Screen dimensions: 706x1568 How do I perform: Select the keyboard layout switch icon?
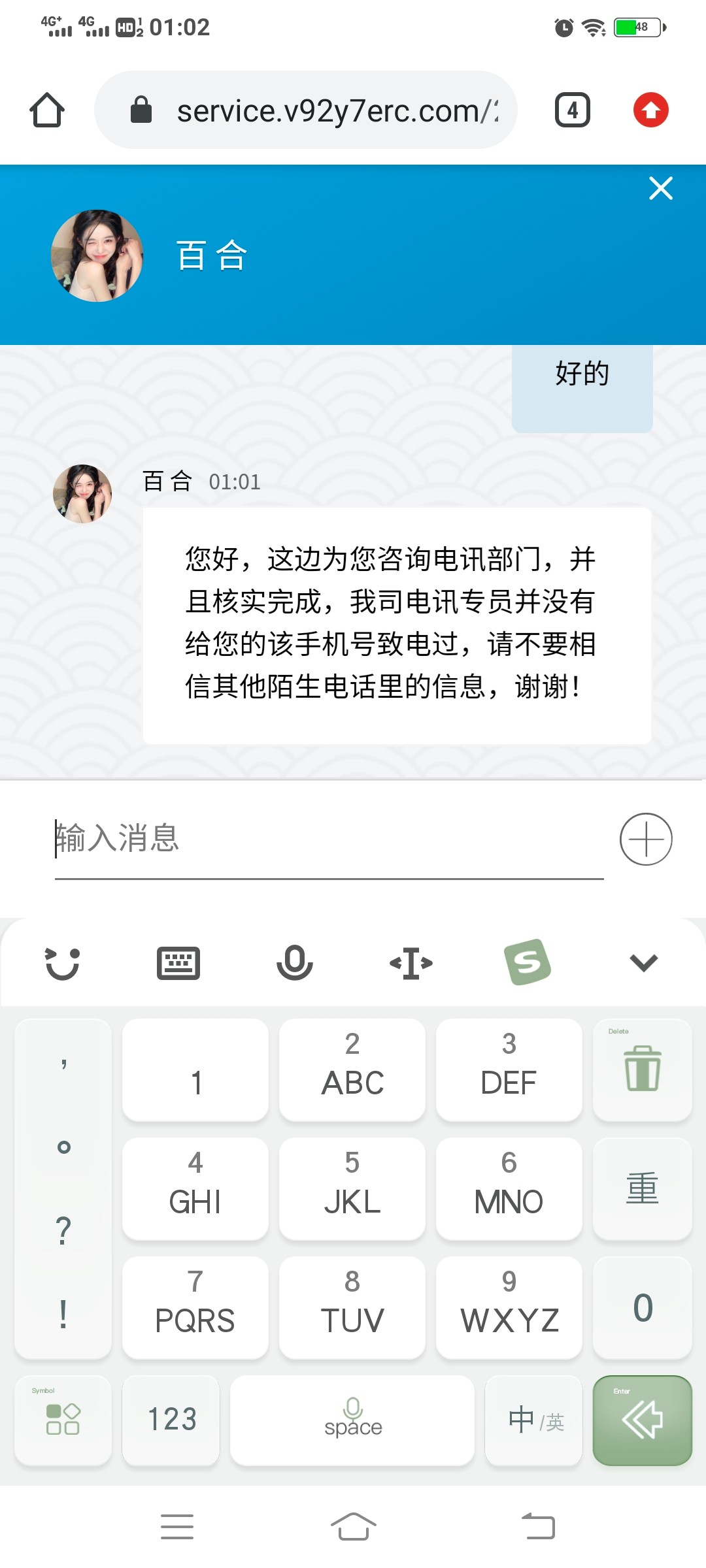coord(178,962)
